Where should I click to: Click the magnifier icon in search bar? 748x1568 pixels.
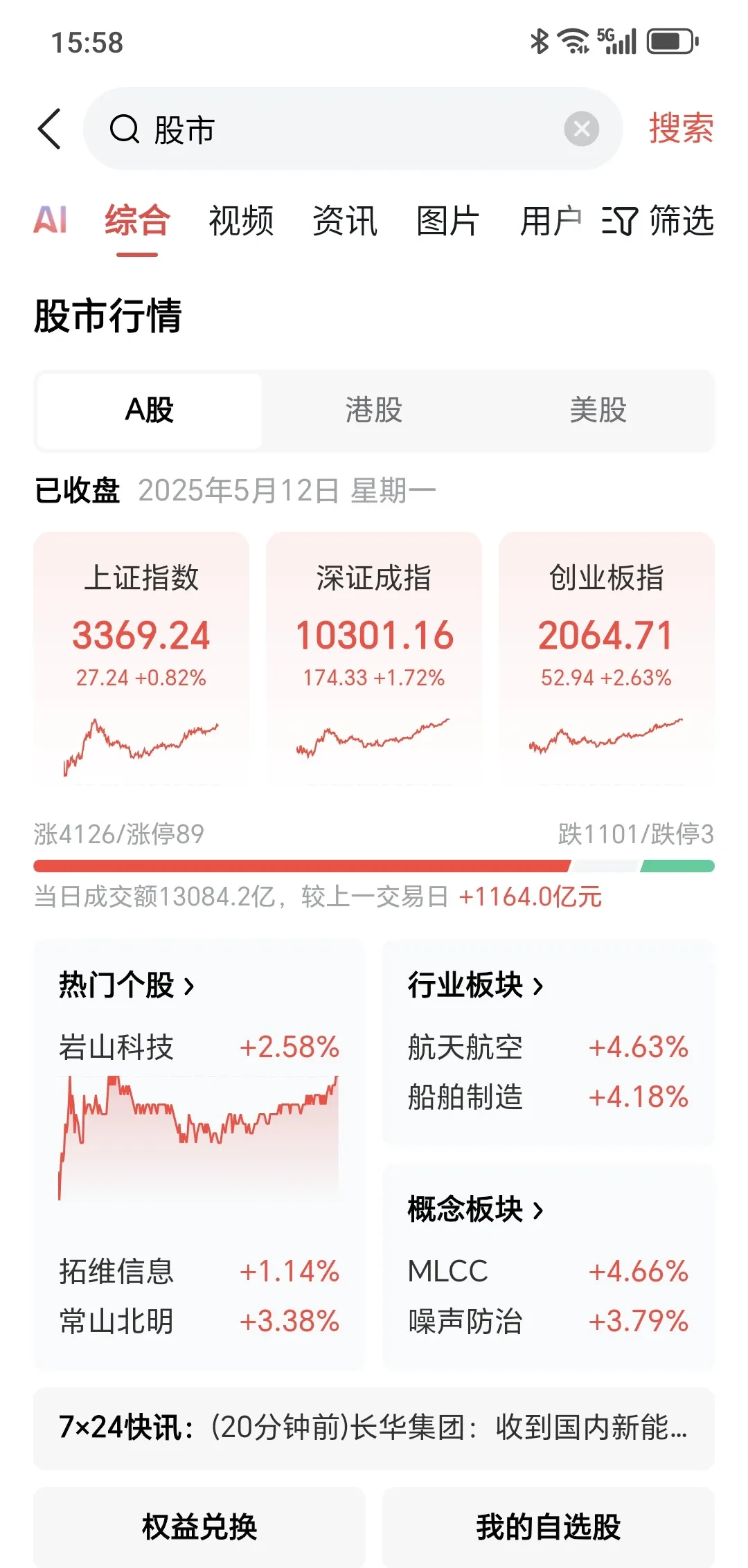pos(125,130)
